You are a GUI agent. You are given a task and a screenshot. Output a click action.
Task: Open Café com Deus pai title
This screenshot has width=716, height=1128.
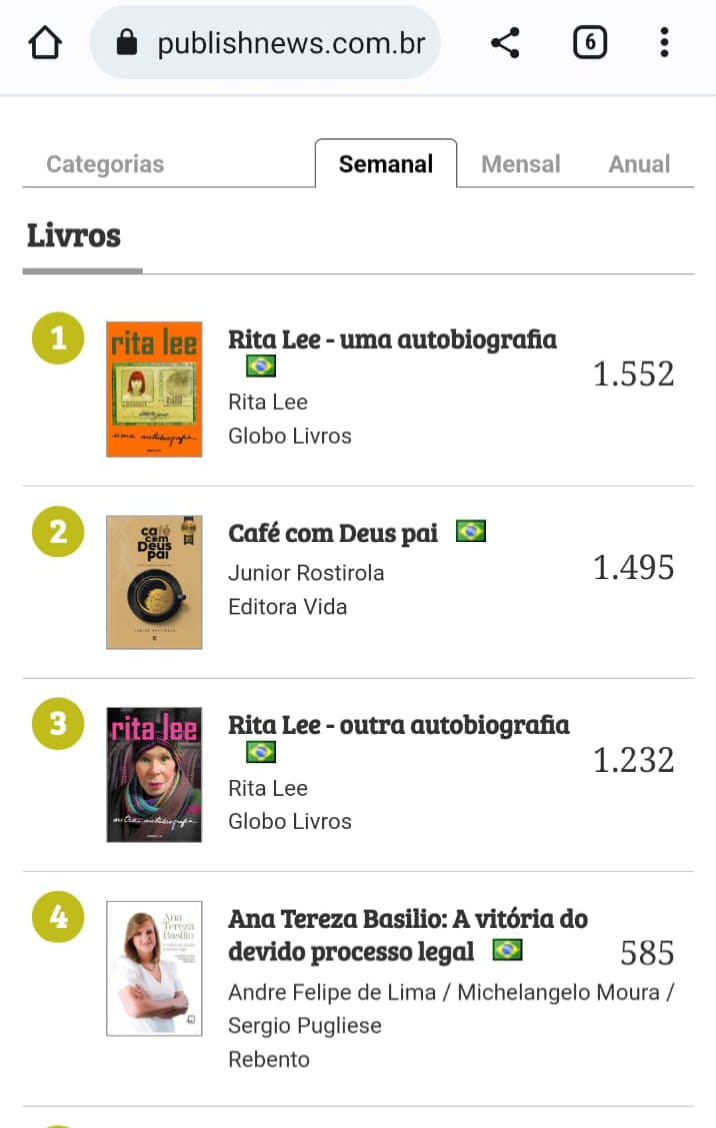[333, 534]
